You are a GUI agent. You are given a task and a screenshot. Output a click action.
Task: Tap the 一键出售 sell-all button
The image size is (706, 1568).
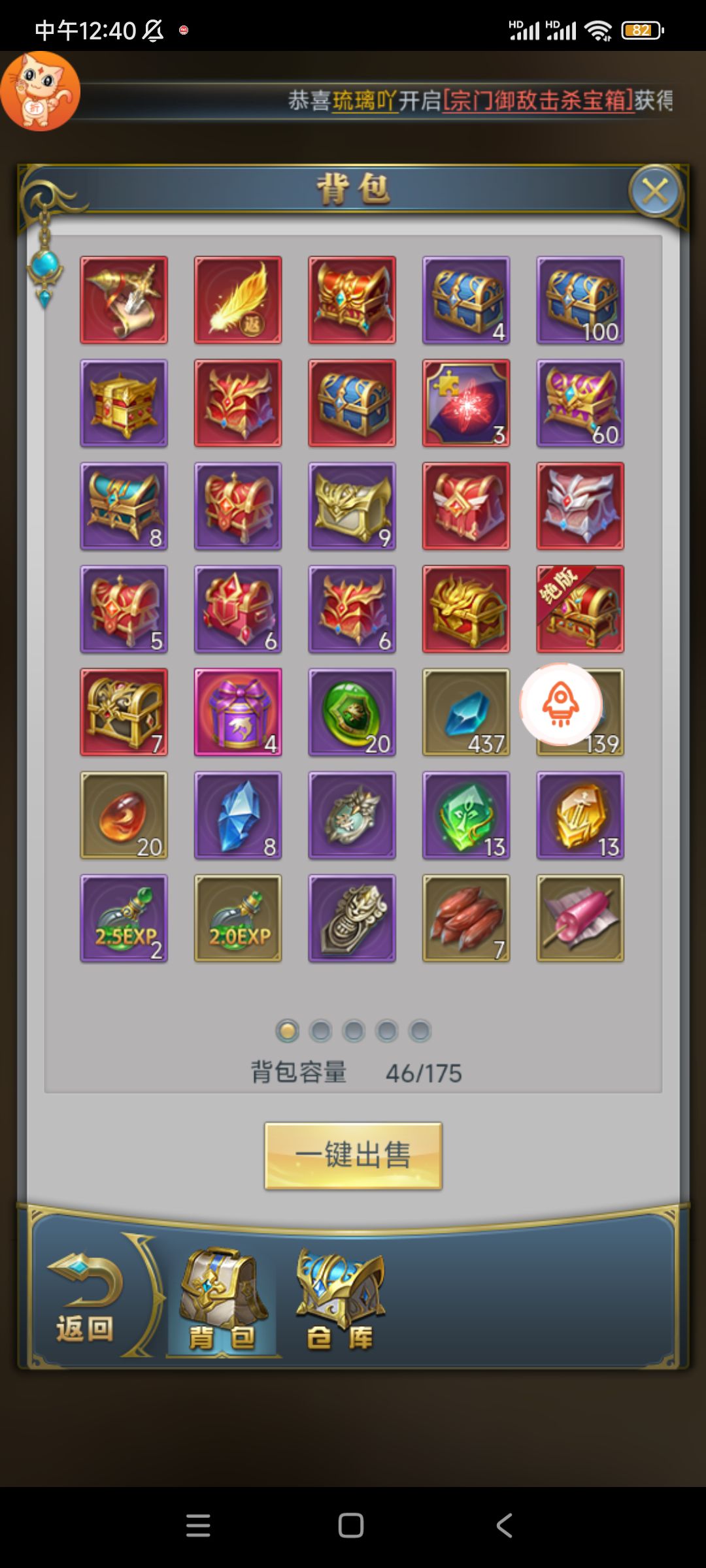(x=353, y=1155)
